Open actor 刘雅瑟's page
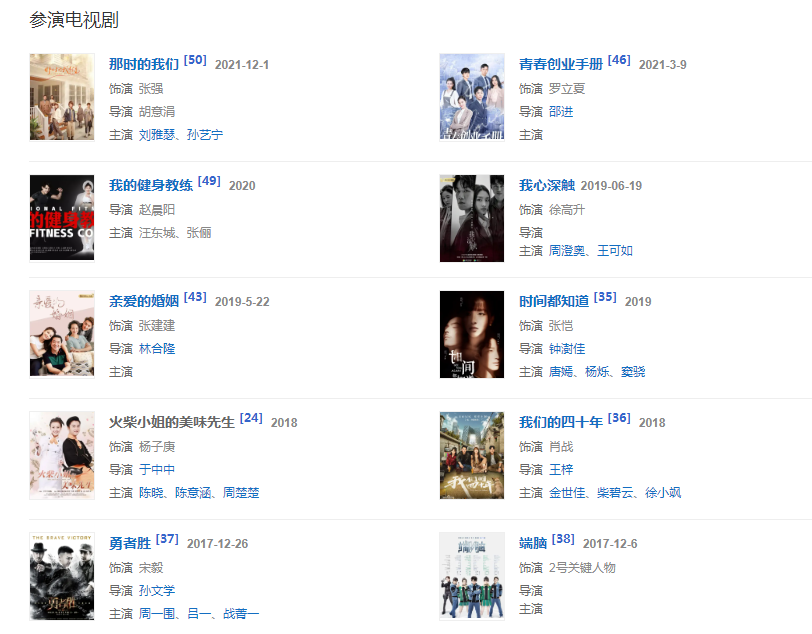812x634 pixels. point(157,135)
